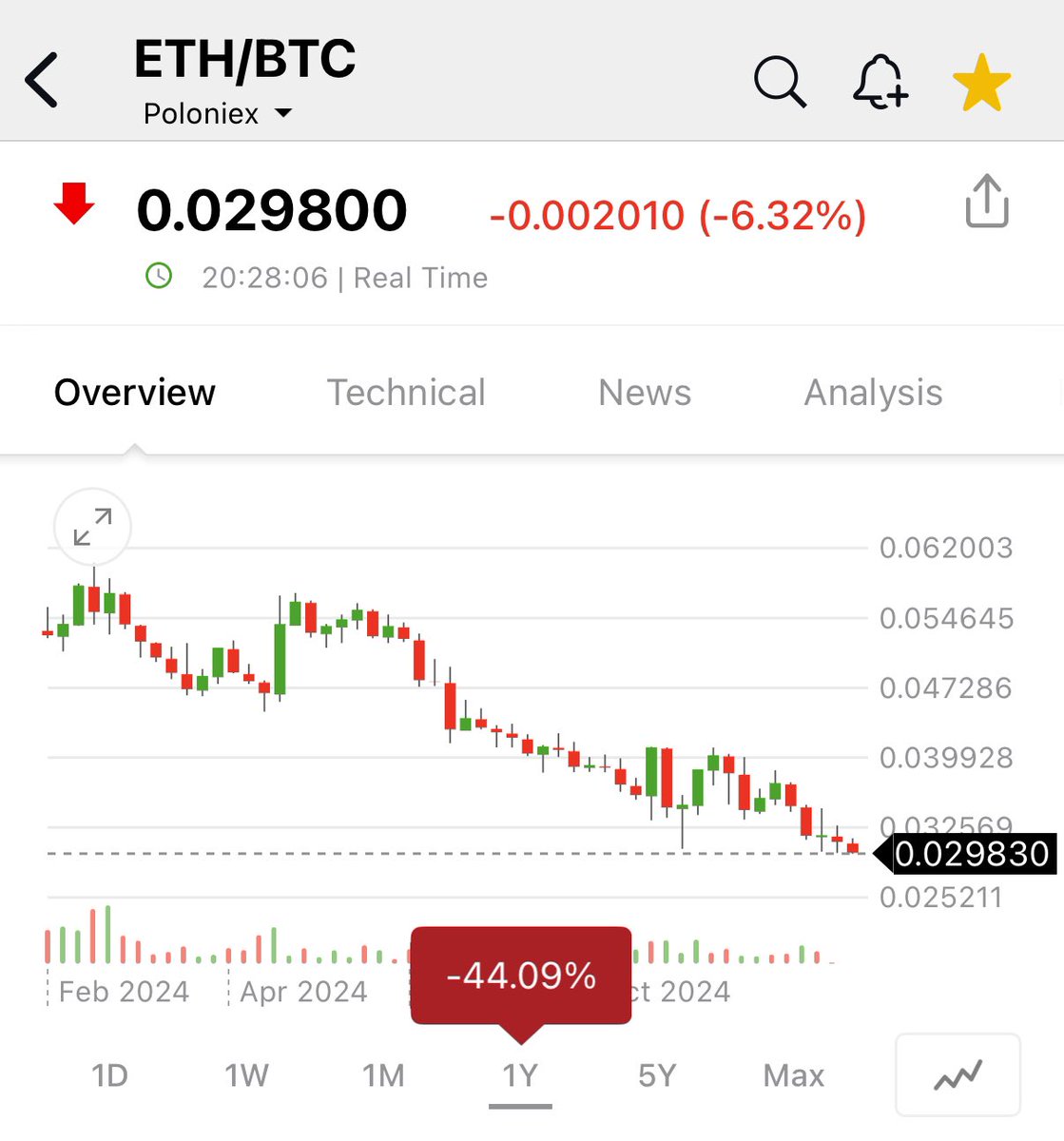This screenshot has width=1064, height=1141.
Task: Open the News tab
Action: point(644,392)
